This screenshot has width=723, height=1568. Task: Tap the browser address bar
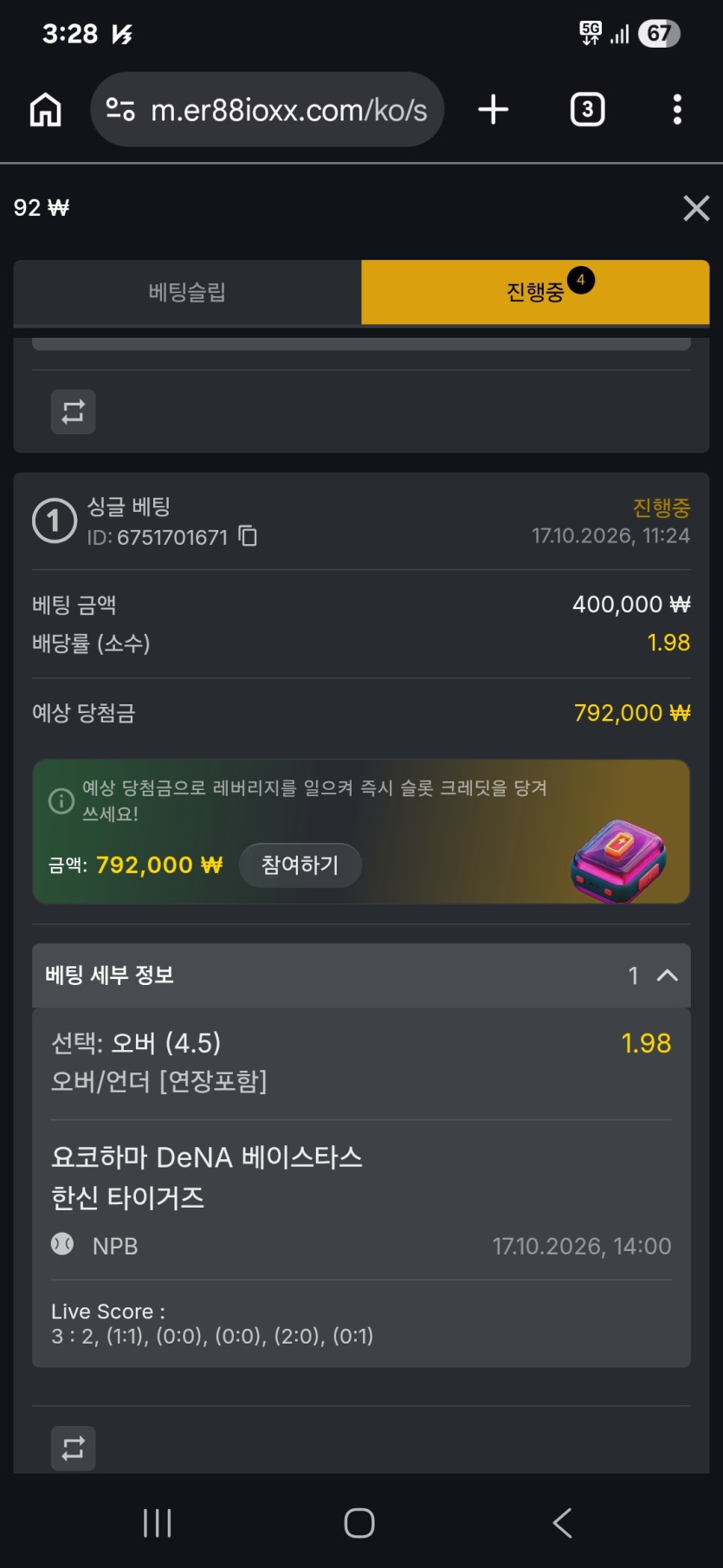267,110
